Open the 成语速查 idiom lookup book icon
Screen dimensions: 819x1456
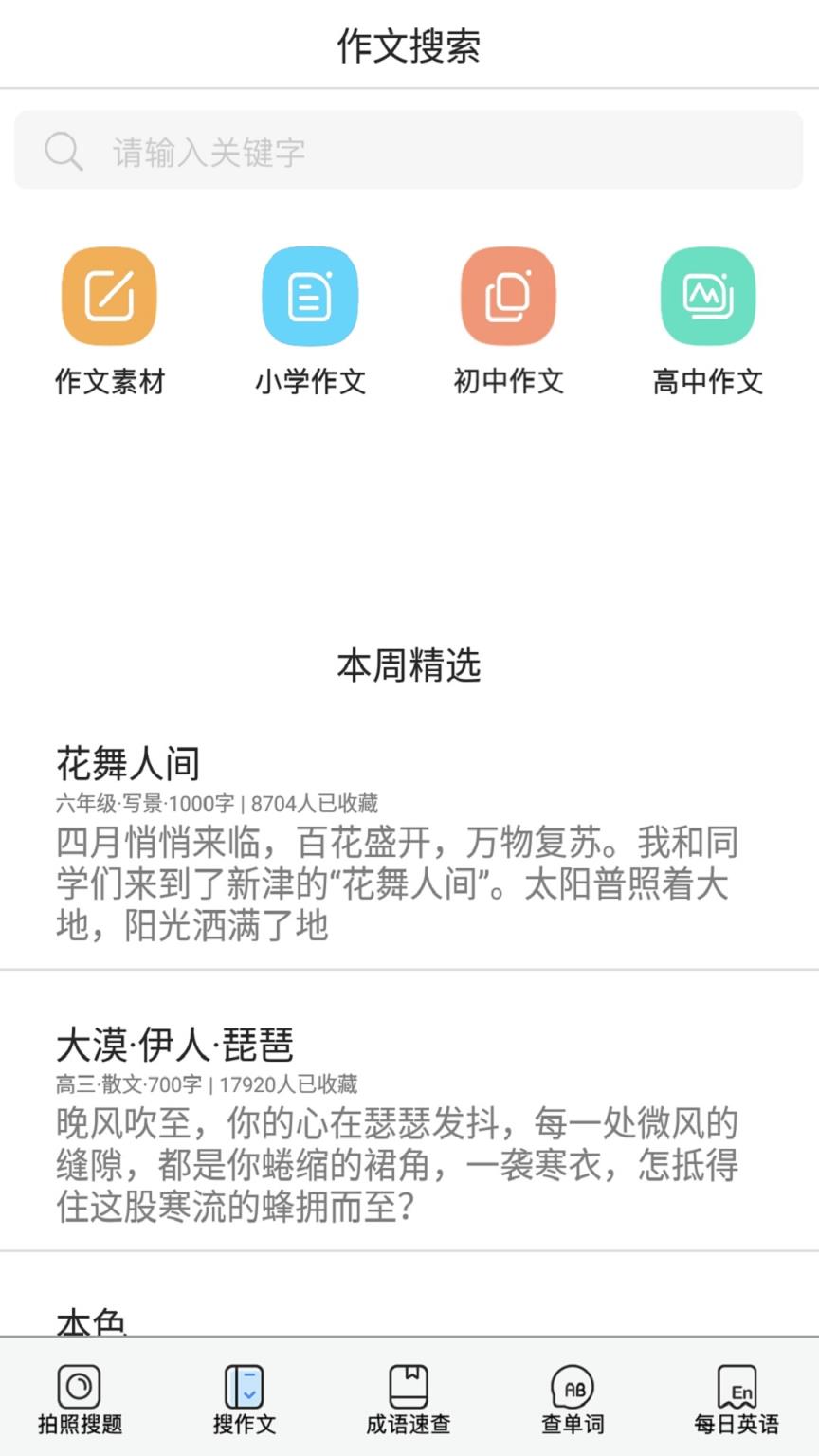coord(409,1387)
